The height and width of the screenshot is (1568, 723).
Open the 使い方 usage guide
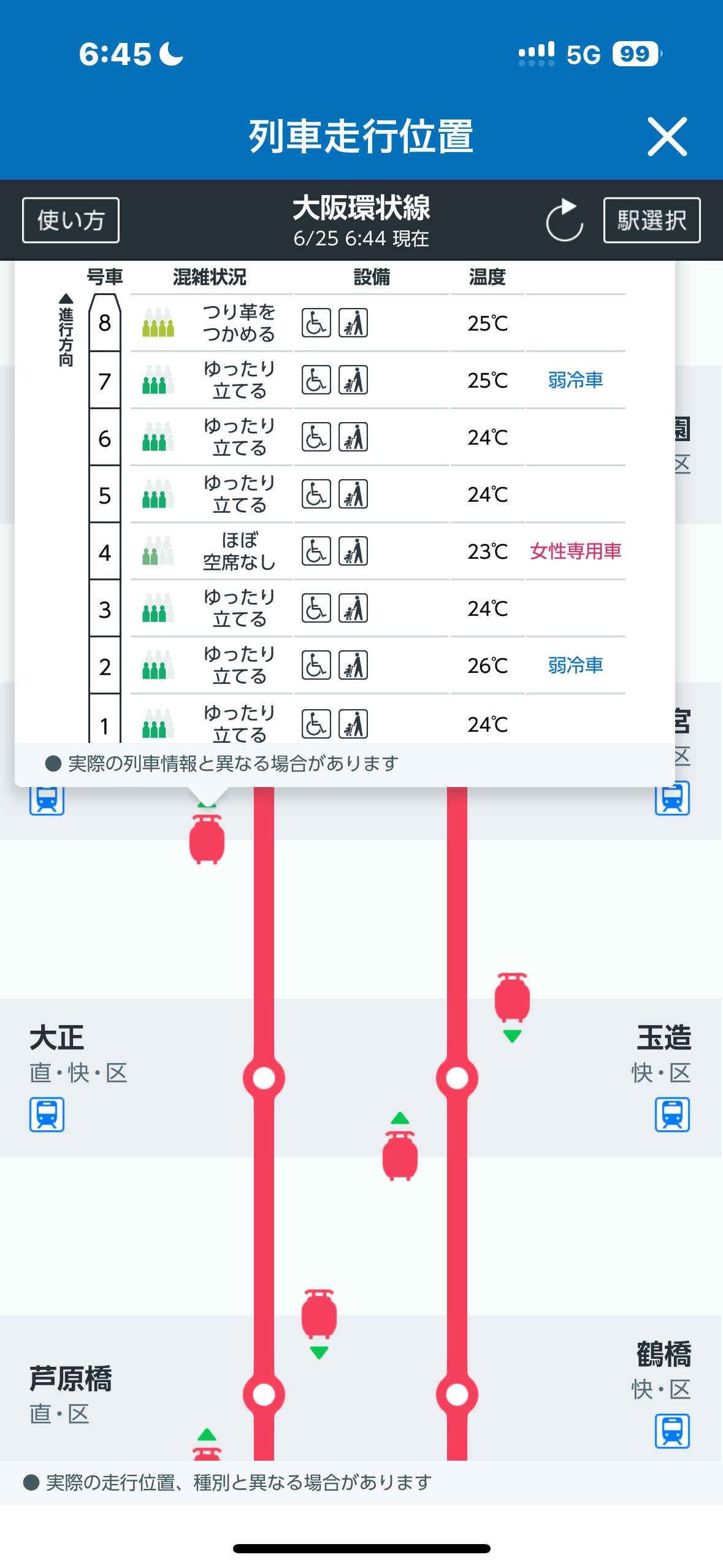pos(71,220)
